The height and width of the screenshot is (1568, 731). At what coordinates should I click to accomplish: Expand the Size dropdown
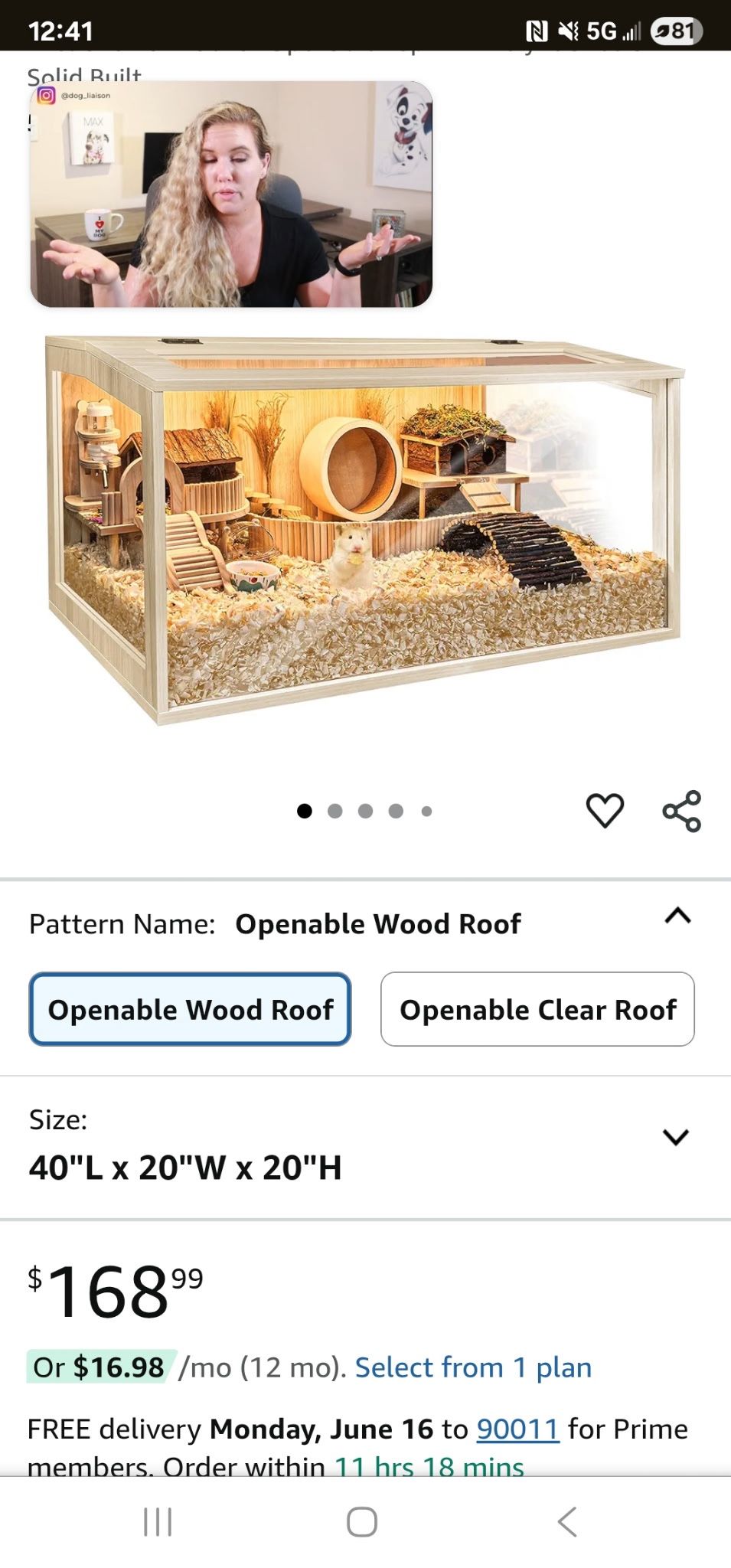point(675,1137)
